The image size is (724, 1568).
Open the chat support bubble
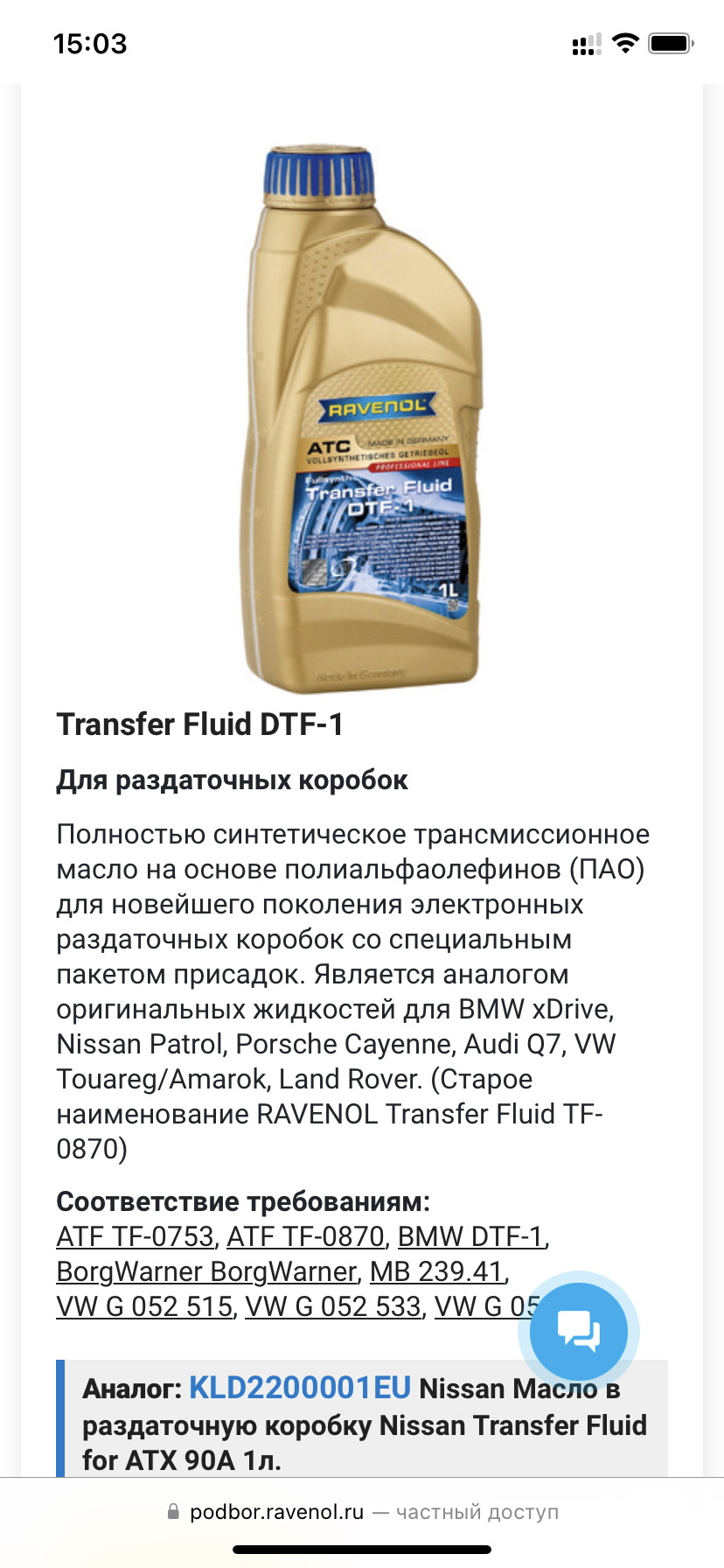578,1332
